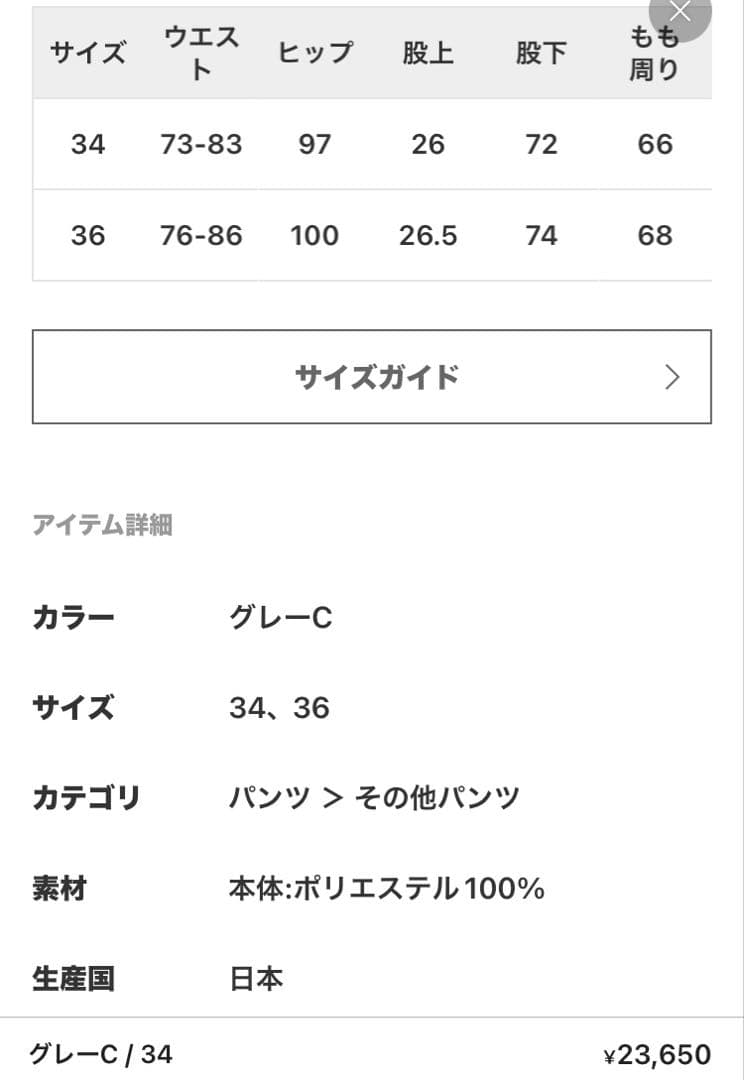Click the もも周り column header
Screen dimensions: 744x1080
click(x=654, y=53)
